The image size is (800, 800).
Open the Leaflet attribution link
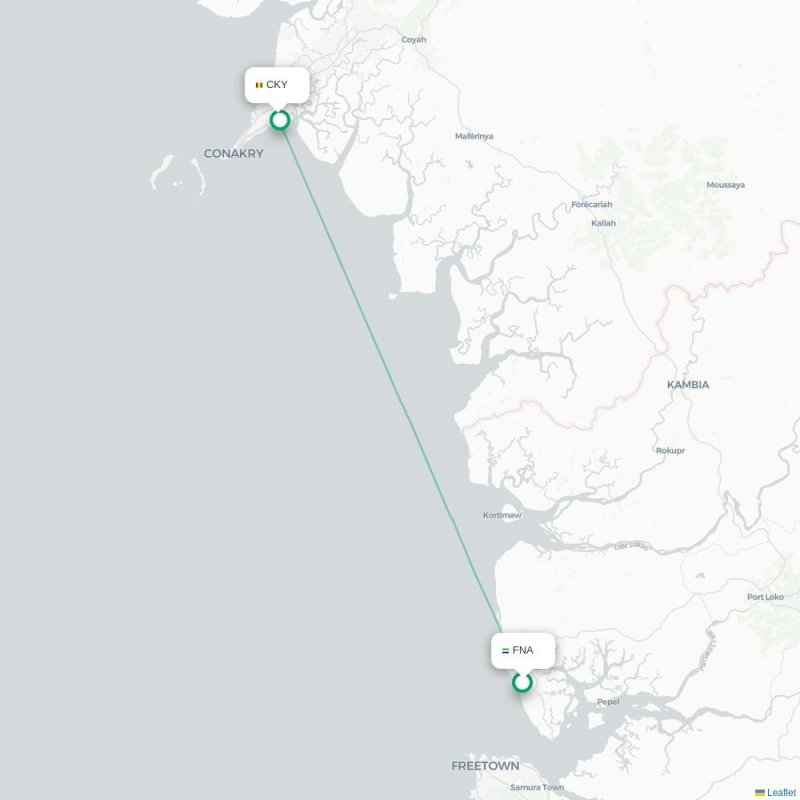[x=781, y=792]
